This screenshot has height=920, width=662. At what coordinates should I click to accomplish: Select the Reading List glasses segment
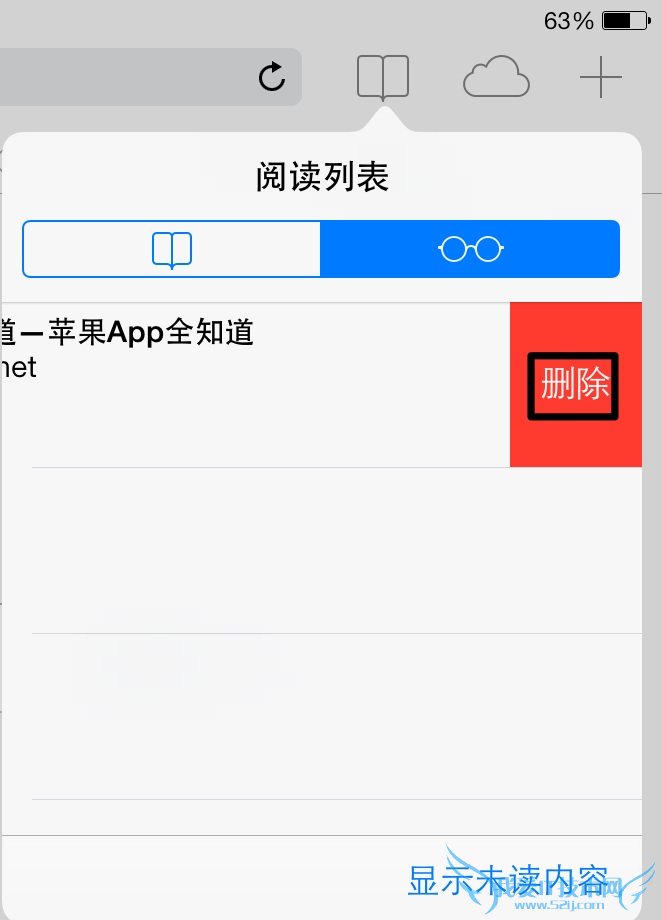(470, 249)
